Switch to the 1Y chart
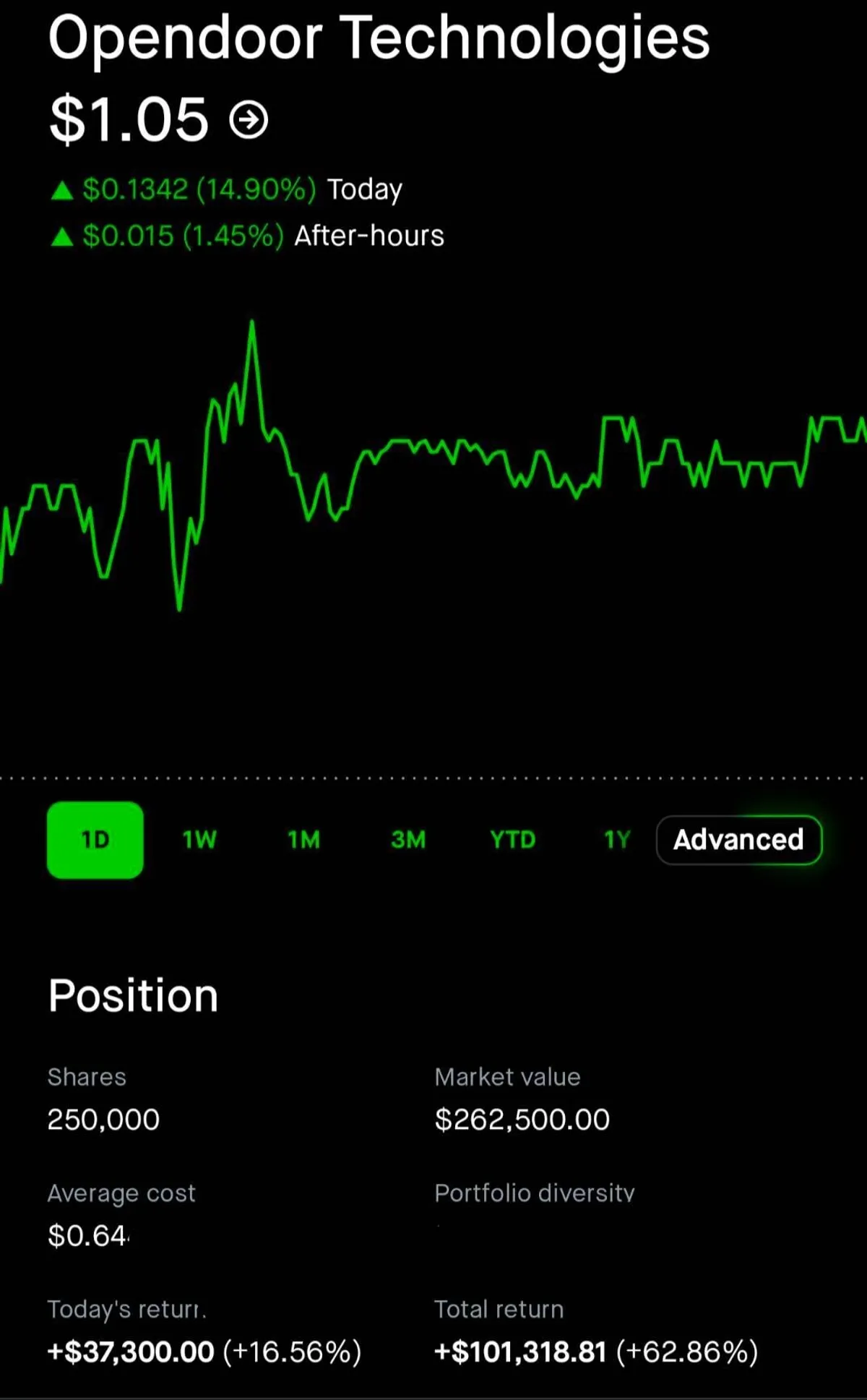 pyautogui.click(x=617, y=840)
